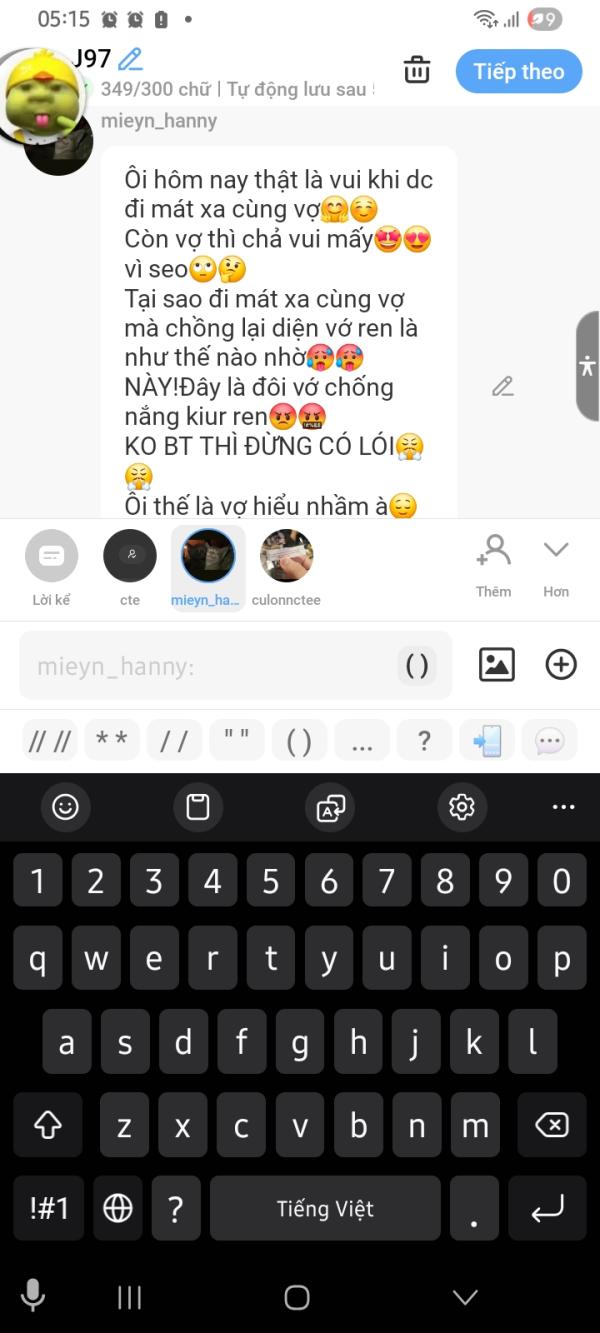Add a new character with Thêm

pyautogui.click(x=493, y=565)
